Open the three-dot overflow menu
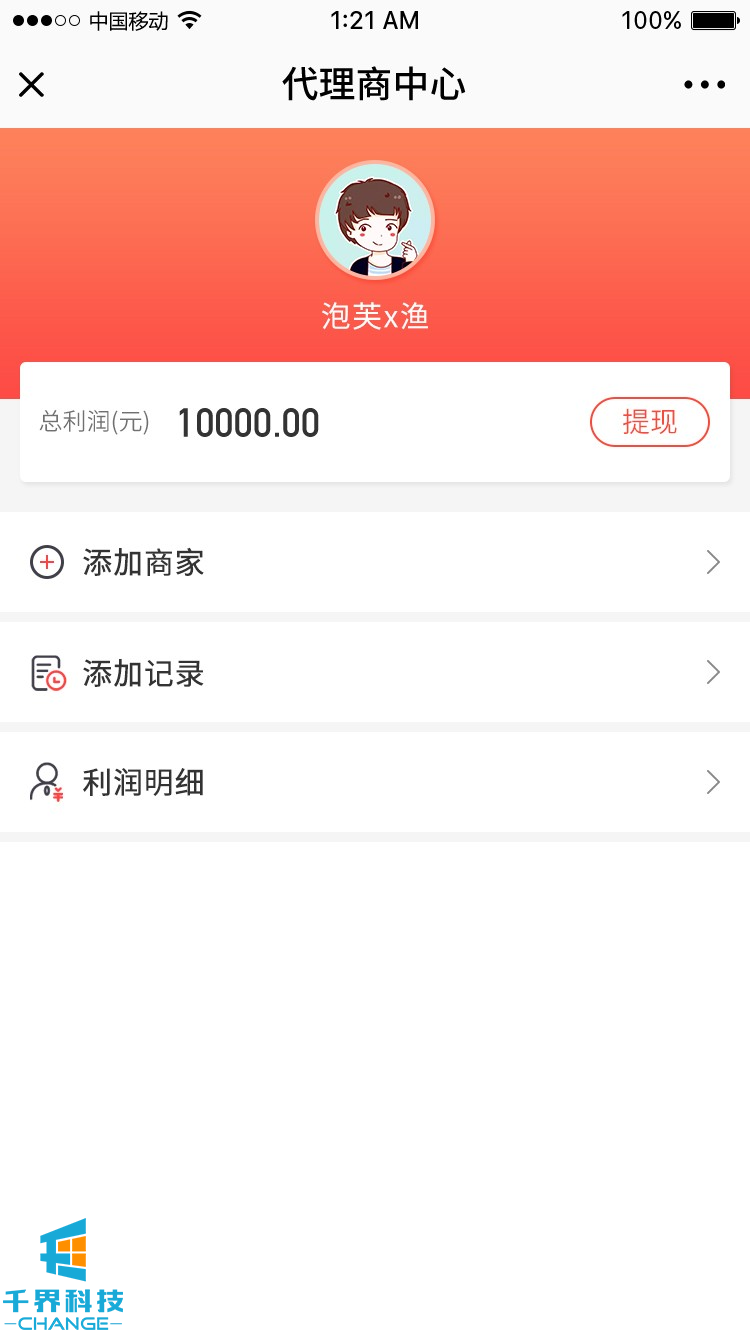Viewport: 750px width, 1334px height. 705,85
